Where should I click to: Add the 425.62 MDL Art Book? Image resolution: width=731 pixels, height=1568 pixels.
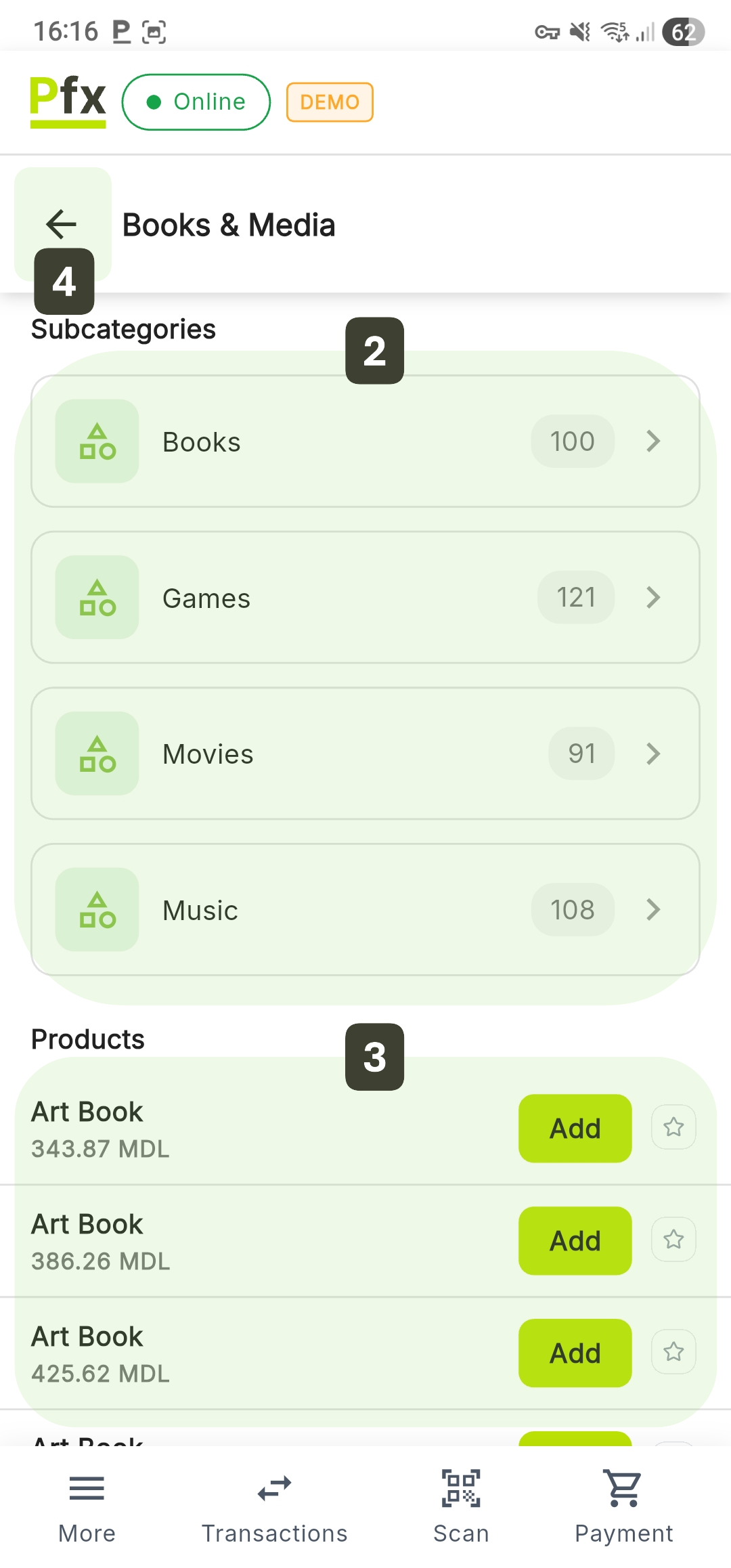(575, 1353)
